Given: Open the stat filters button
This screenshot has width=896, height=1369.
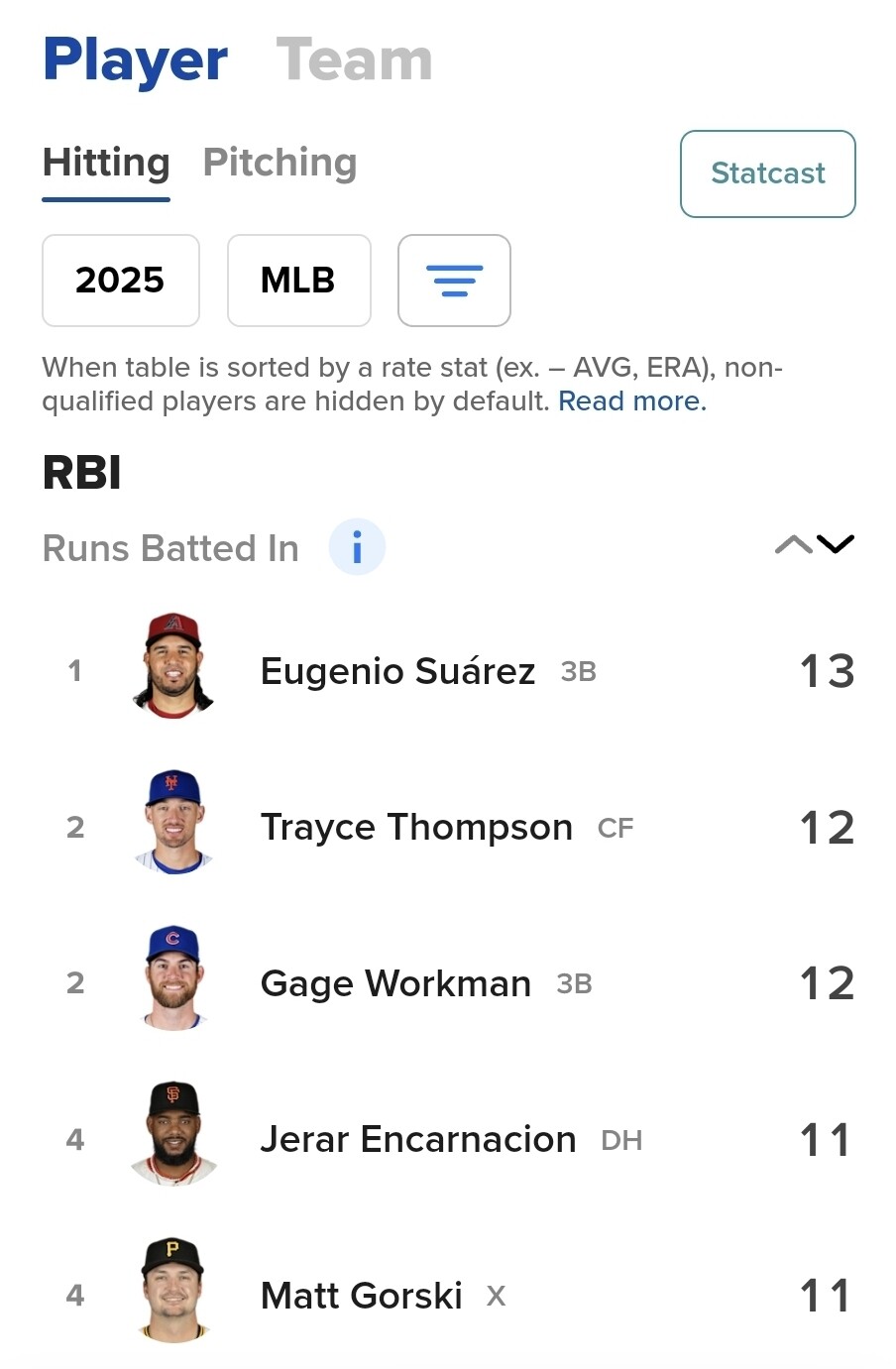Looking at the screenshot, I should tap(454, 281).
